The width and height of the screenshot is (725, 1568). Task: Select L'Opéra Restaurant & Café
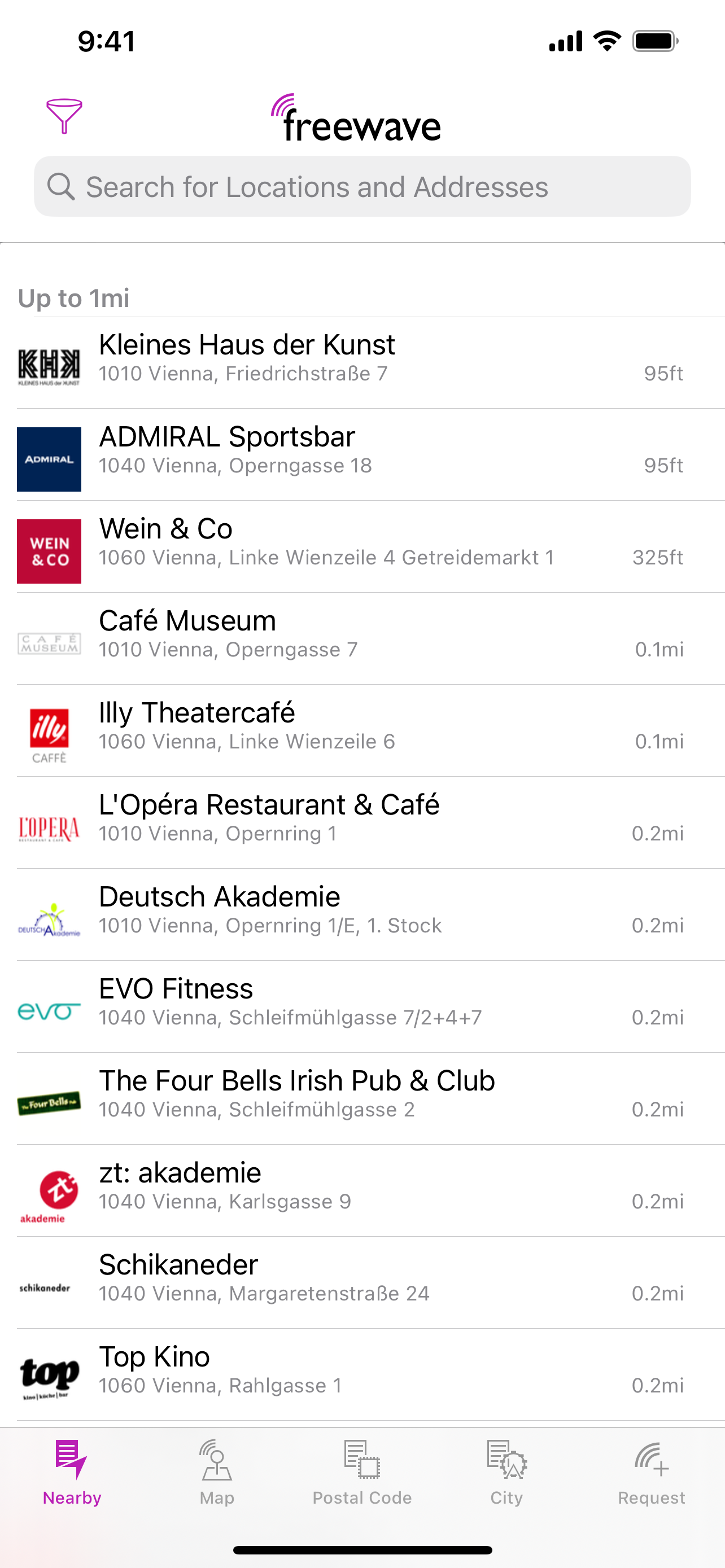pos(362,822)
